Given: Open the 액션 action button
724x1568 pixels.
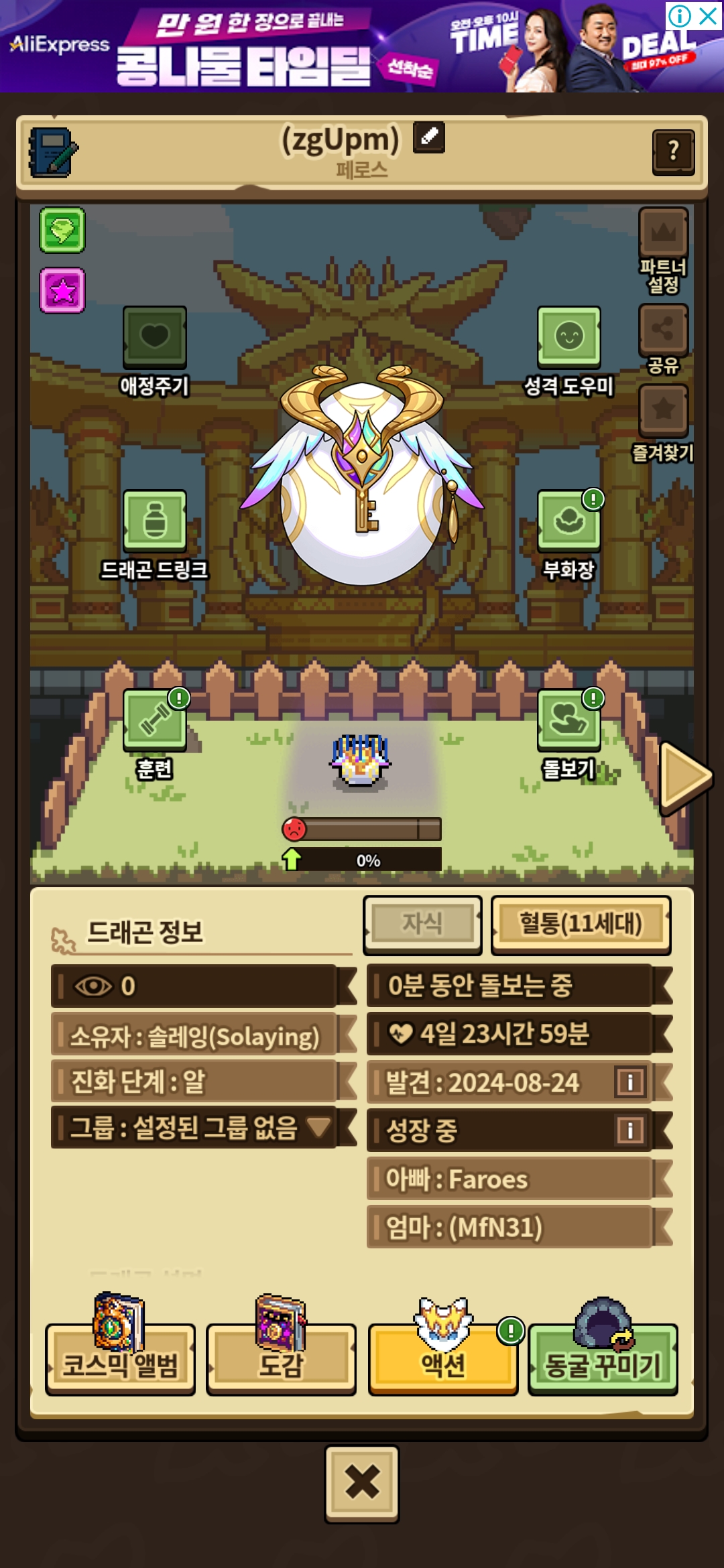Looking at the screenshot, I should tap(442, 1359).
